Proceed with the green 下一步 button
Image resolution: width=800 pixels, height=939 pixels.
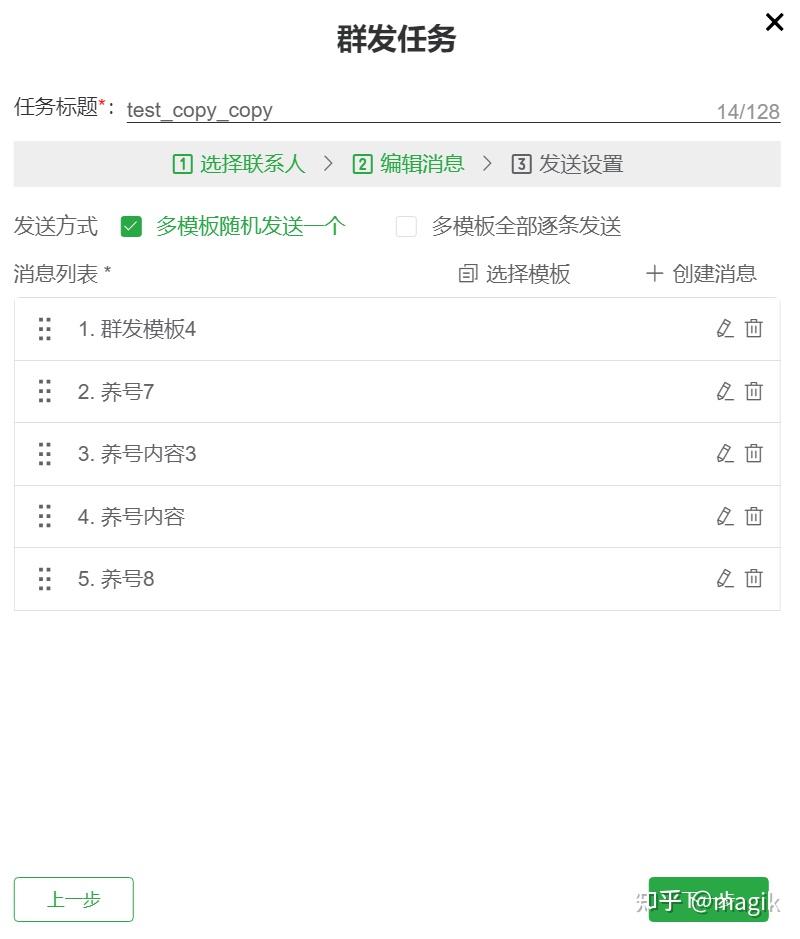[x=708, y=899]
